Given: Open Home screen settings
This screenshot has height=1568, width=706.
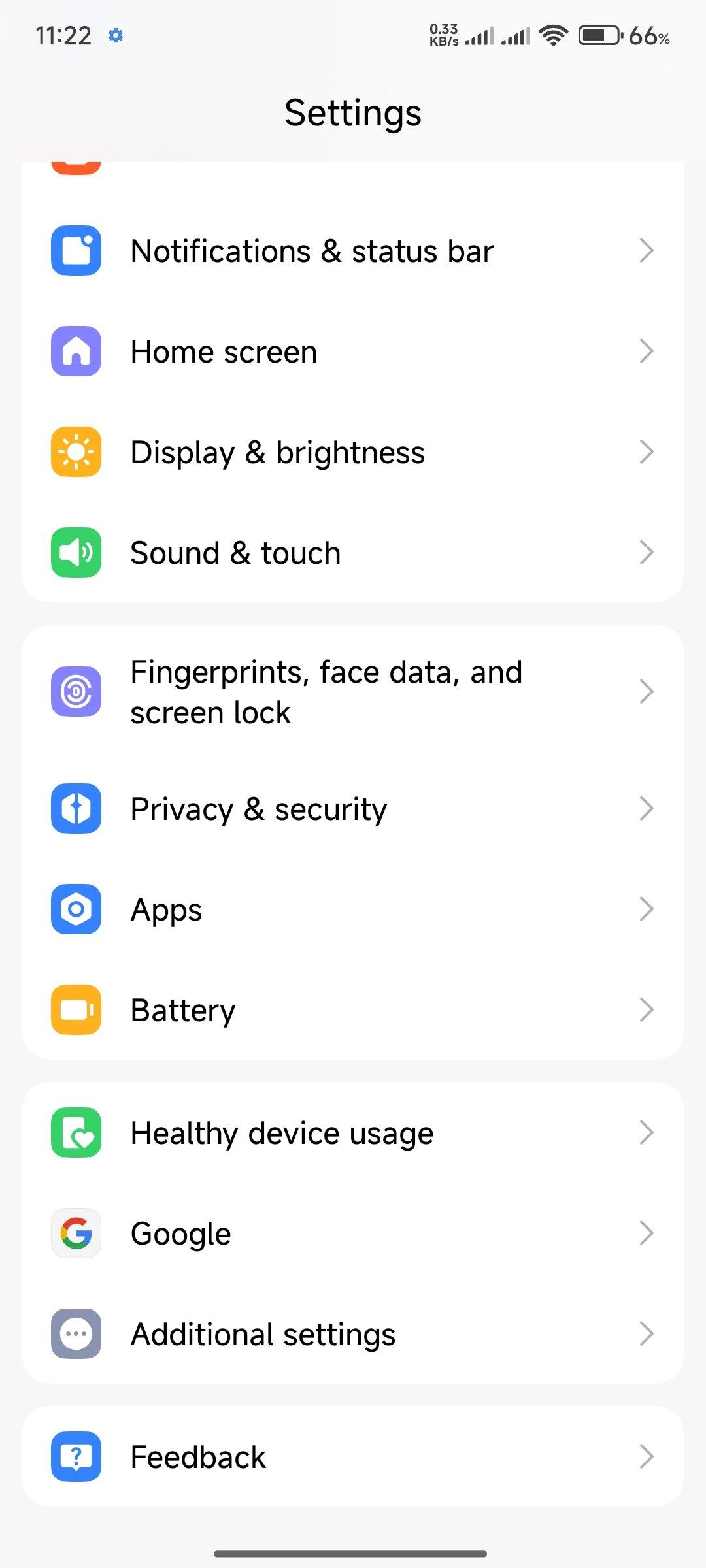Looking at the screenshot, I should (353, 351).
